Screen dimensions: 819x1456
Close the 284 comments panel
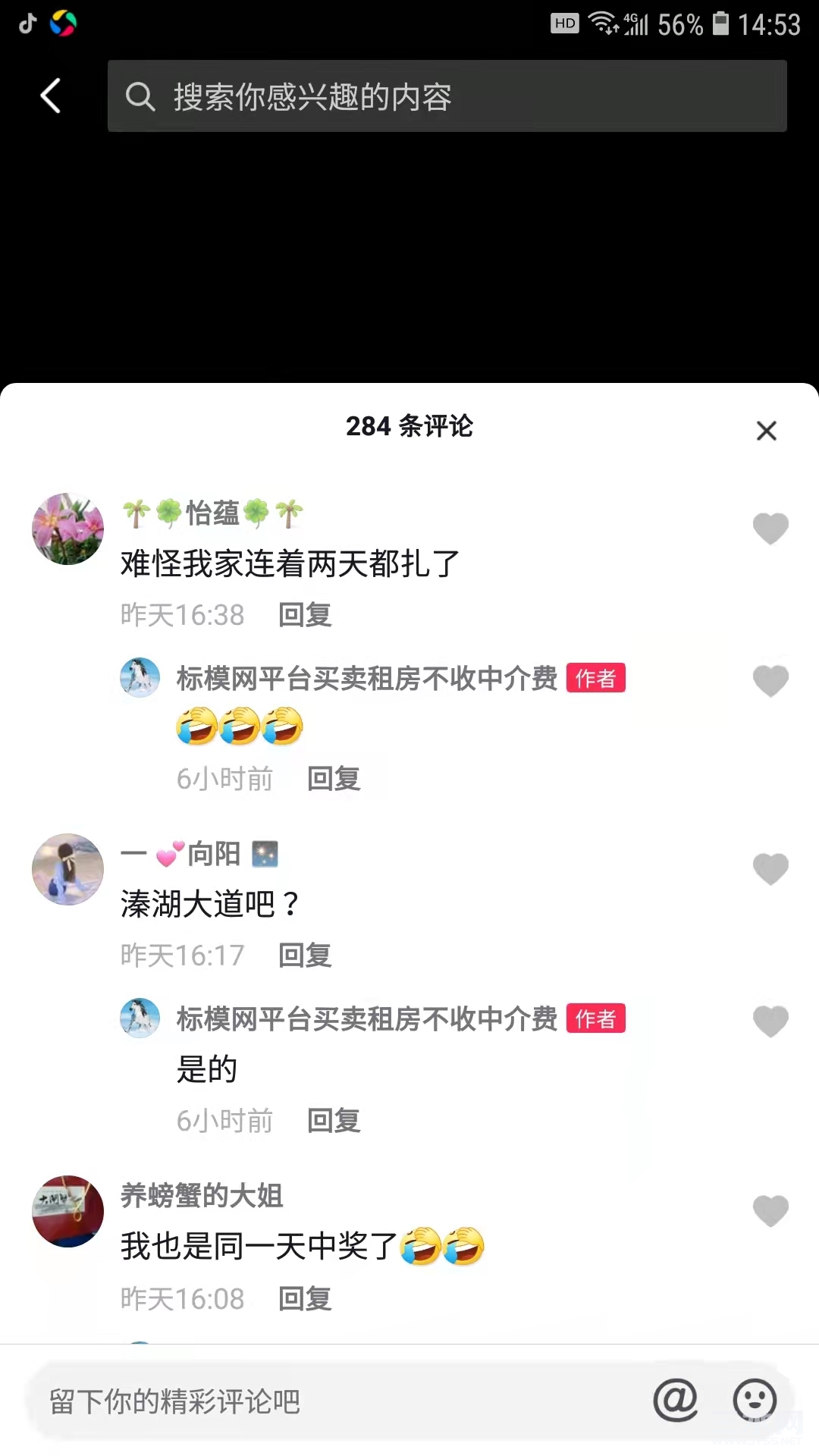[x=766, y=431]
